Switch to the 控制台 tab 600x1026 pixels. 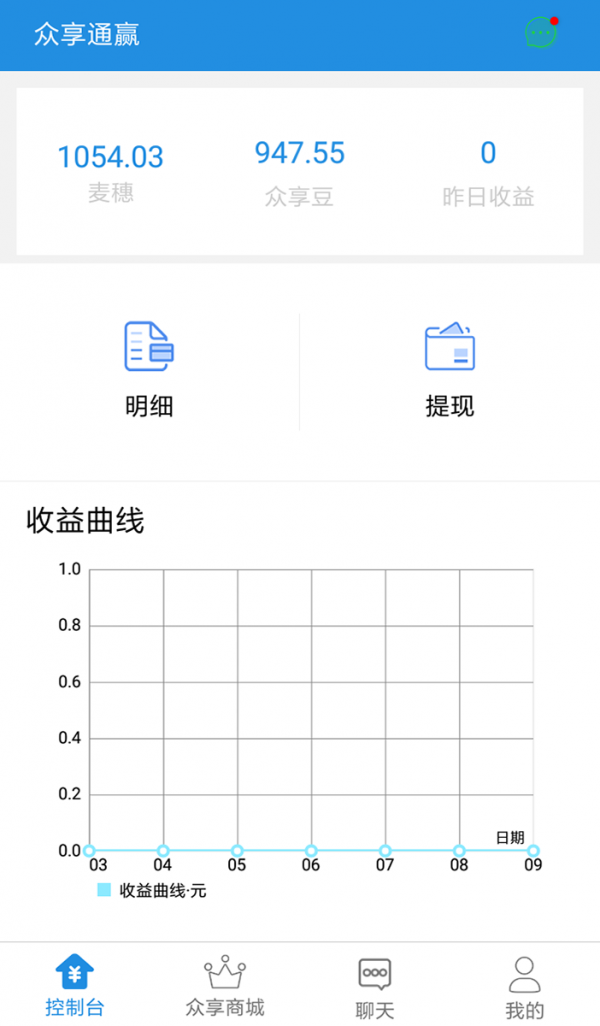click(x=75, y=985)
